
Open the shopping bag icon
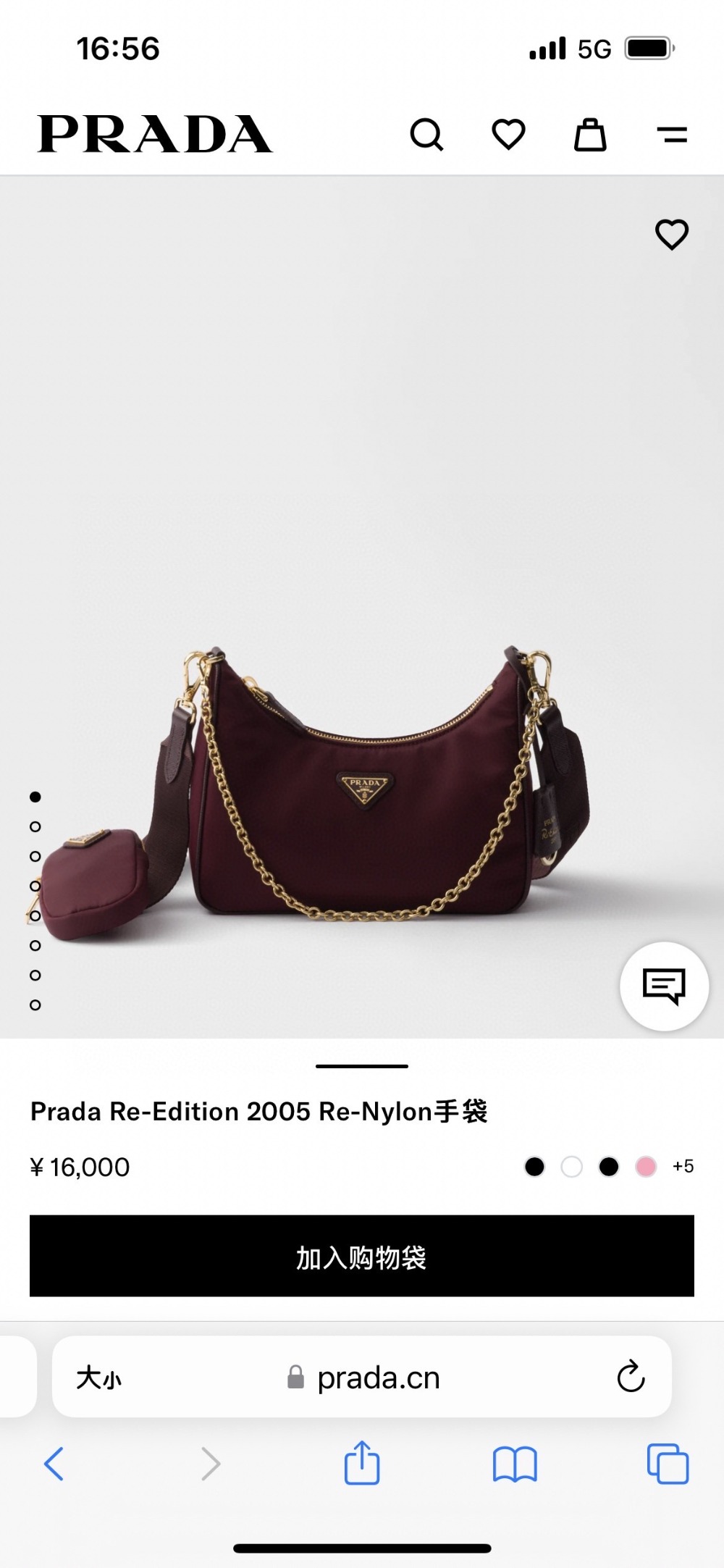(x=590, y=135)
